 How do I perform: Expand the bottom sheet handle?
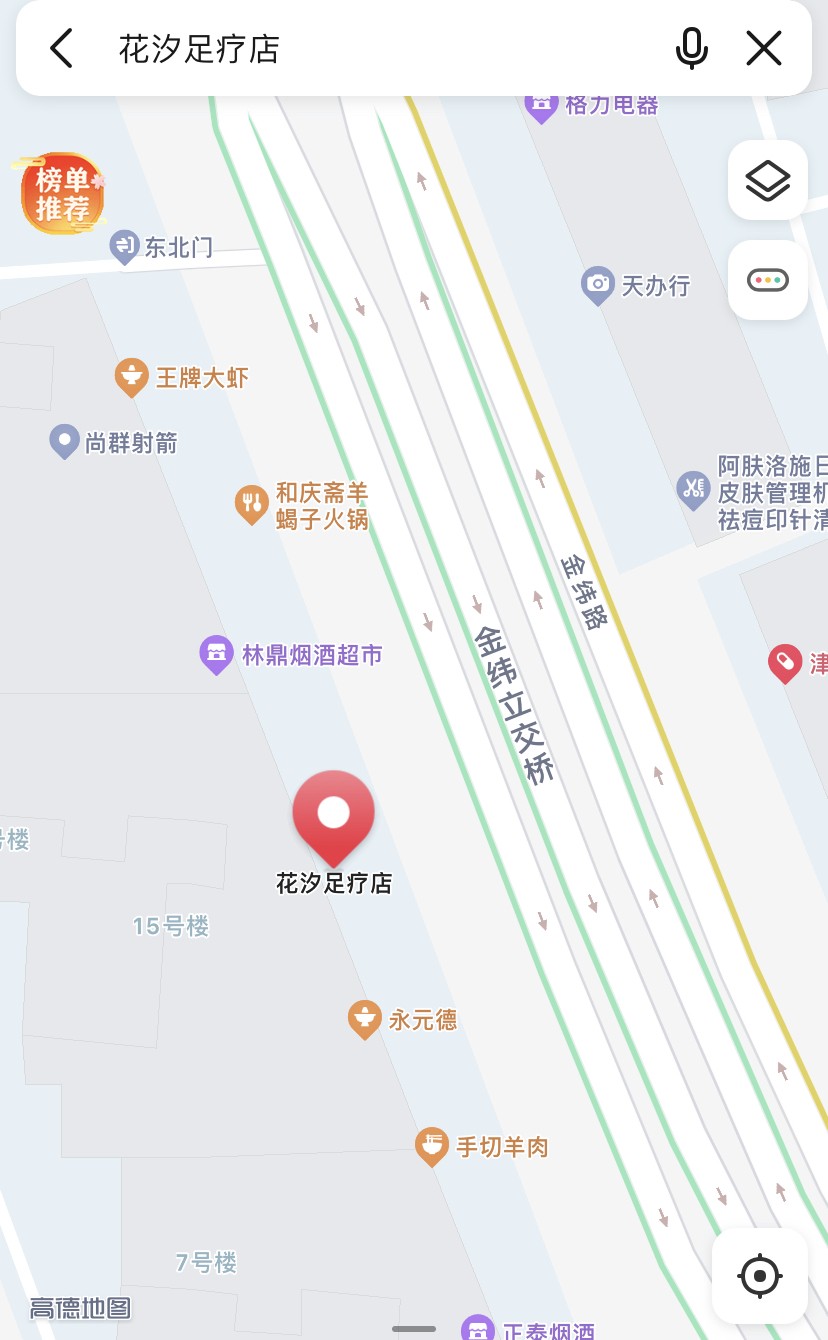point(413,1328)
